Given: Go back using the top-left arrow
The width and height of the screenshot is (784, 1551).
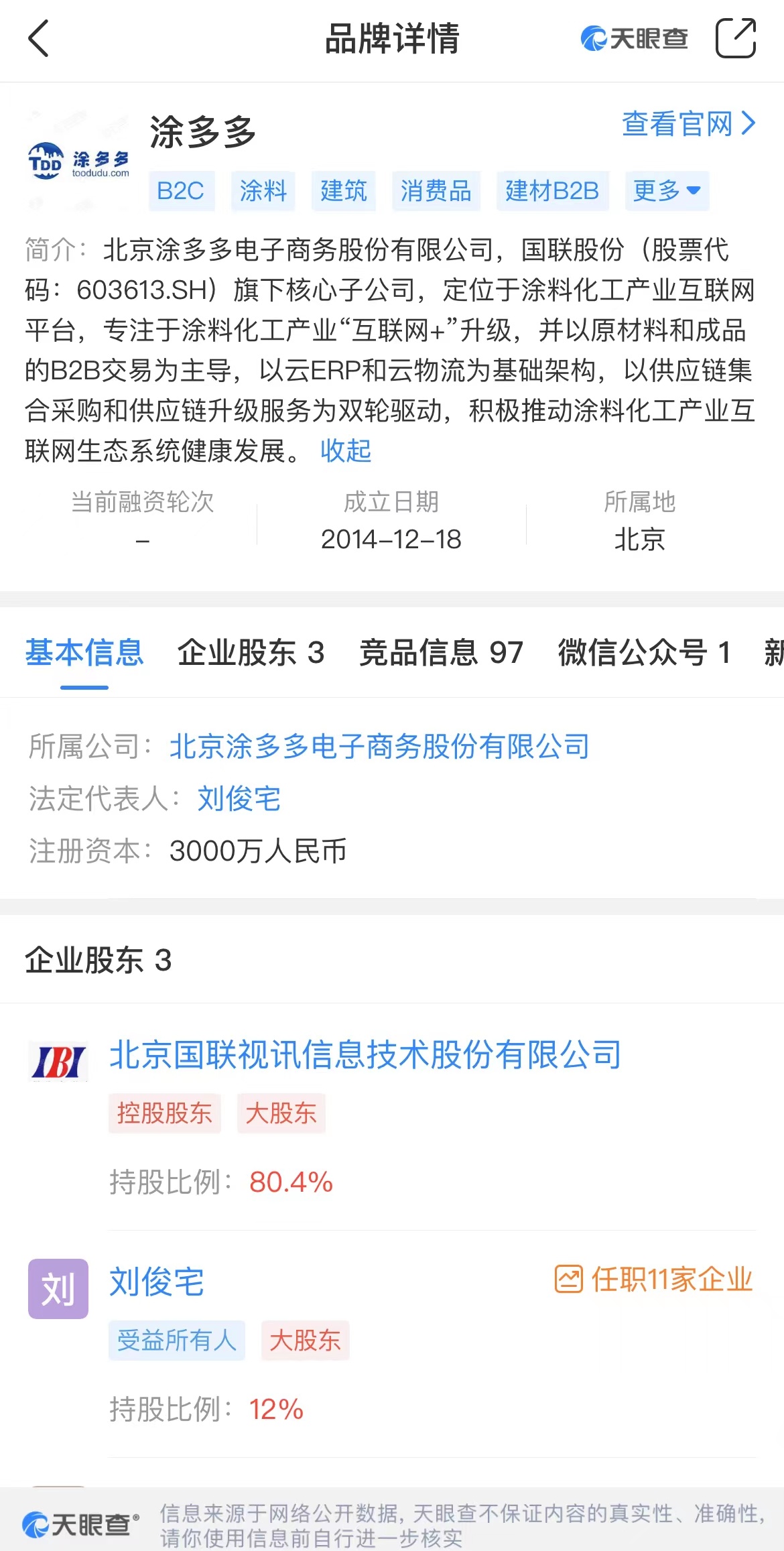Looking at the screenshot, I should pyautogui.click(x=39, y=38).
